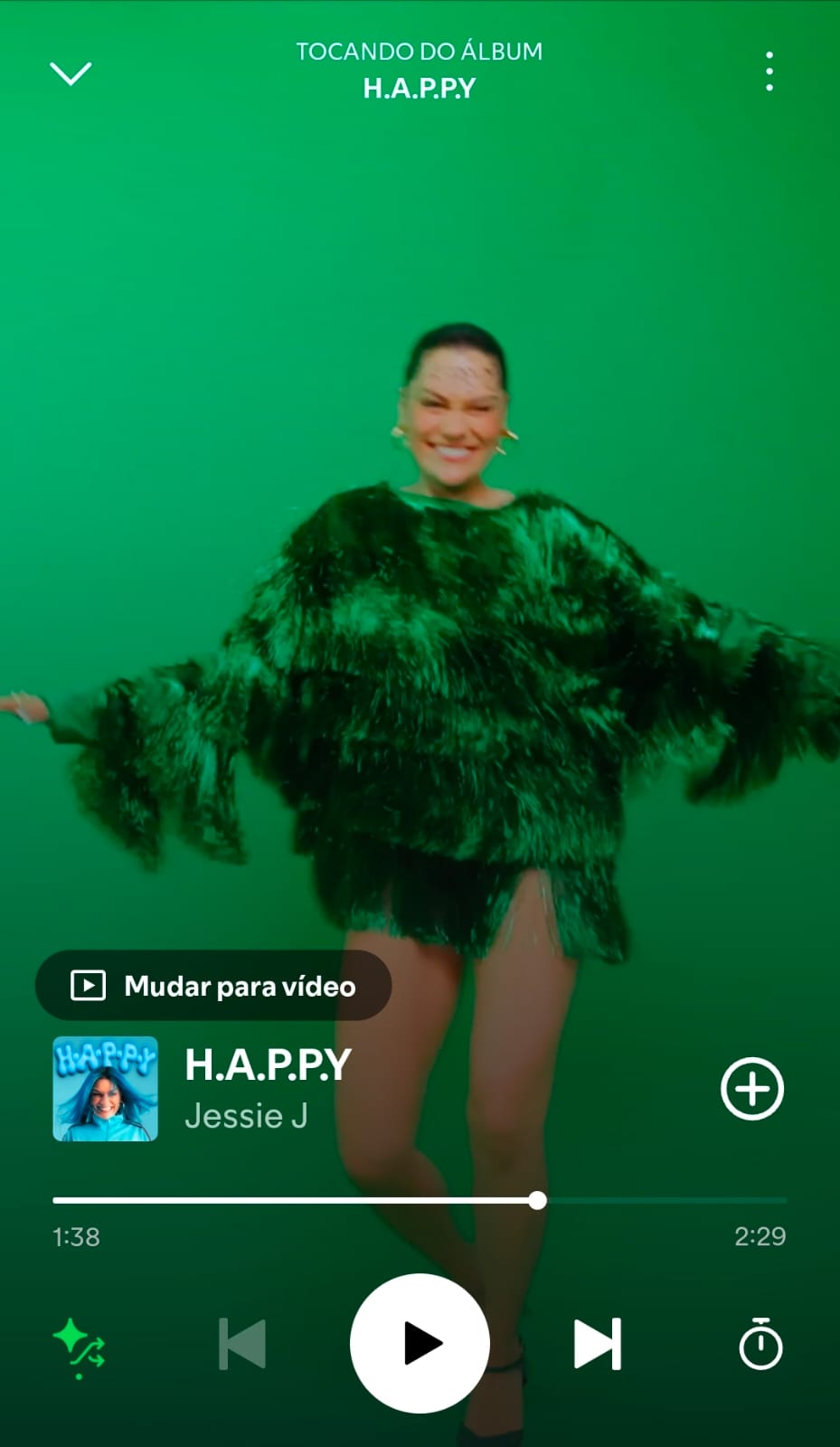The height and width of the screenshot is (1447, 840).
Task: Tap the add to playlist plus icon
Action: click(752, 1089)
